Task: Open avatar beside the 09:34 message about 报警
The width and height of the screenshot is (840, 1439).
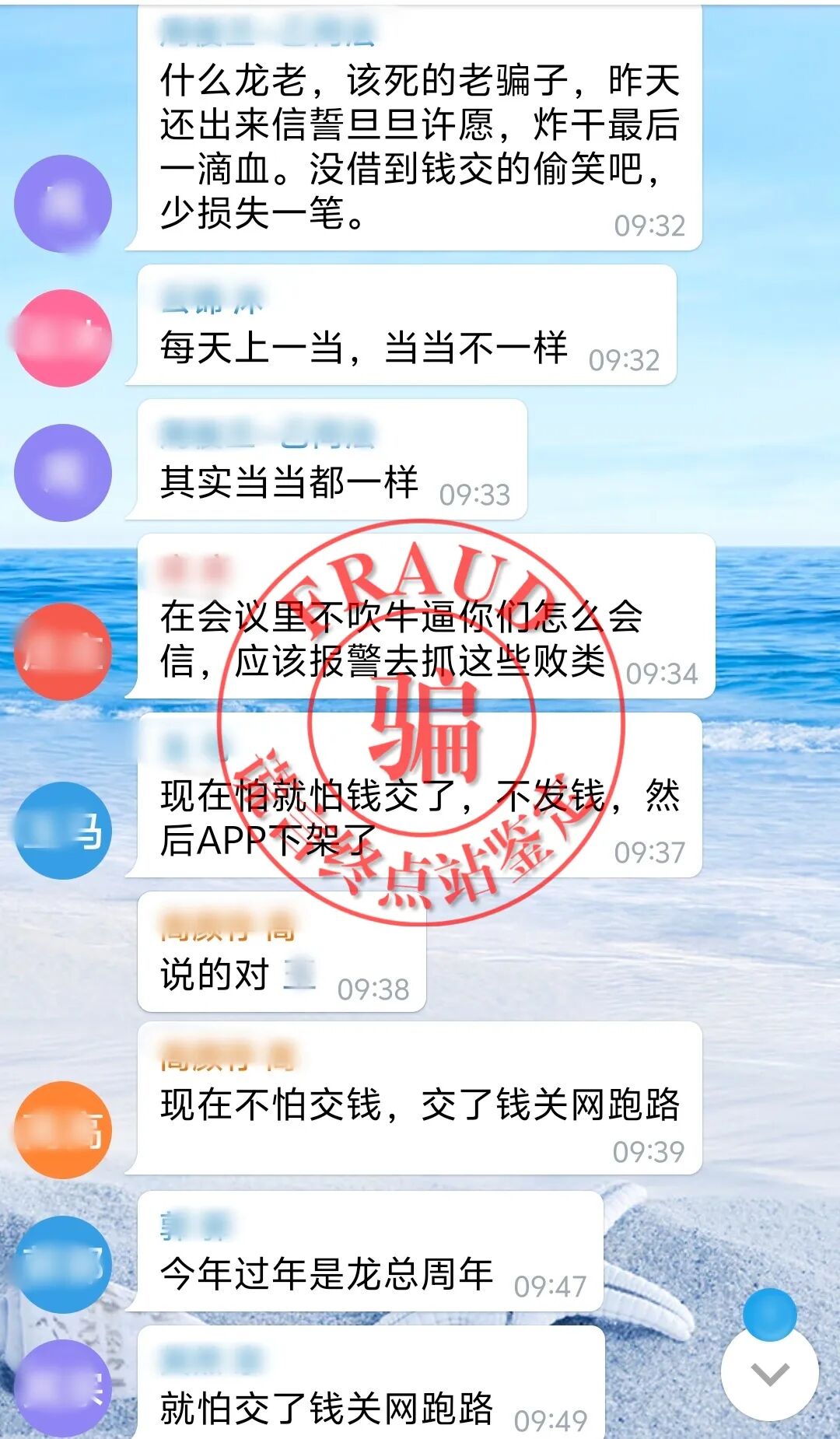Action: click(63, 652)
